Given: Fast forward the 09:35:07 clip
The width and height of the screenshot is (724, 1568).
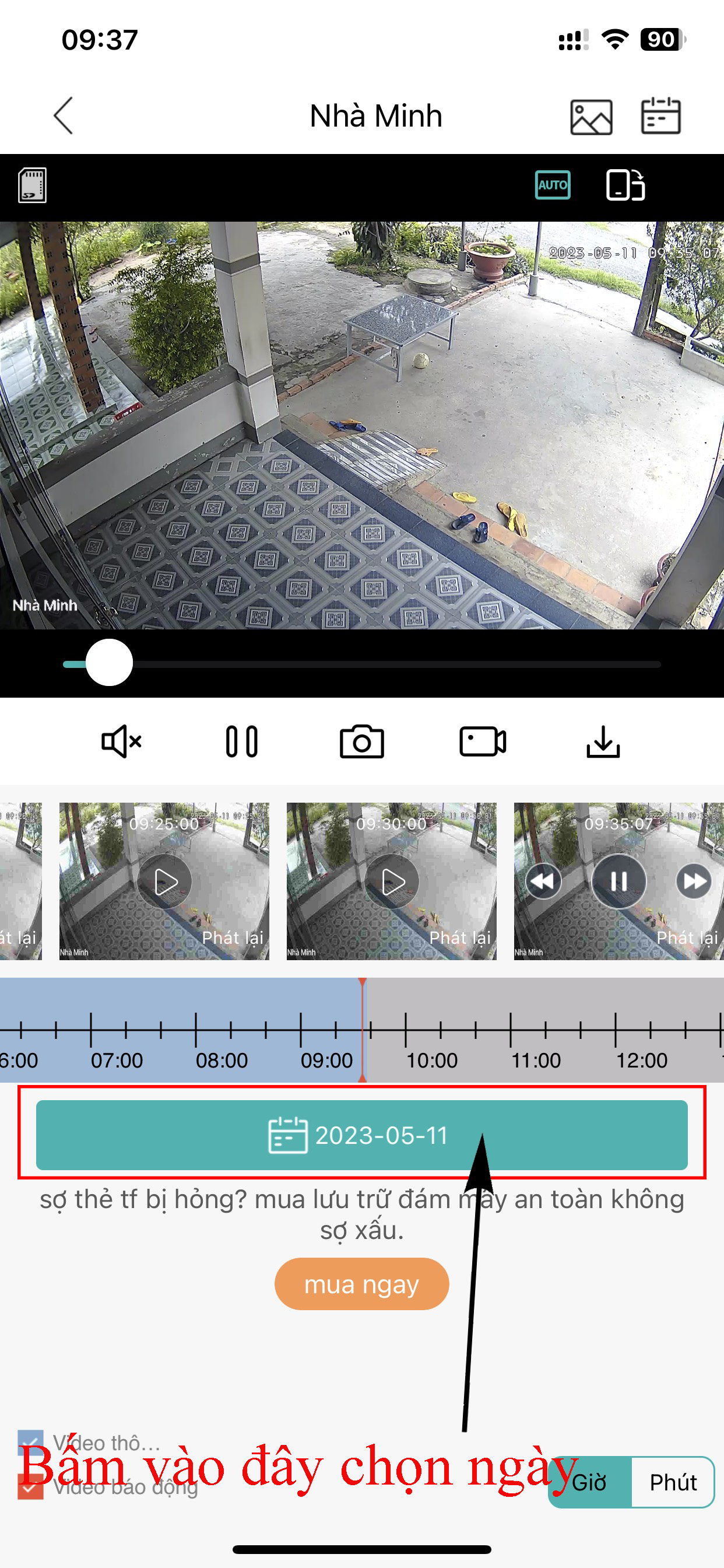Looking at the screenshot, I should pos(694,881).
